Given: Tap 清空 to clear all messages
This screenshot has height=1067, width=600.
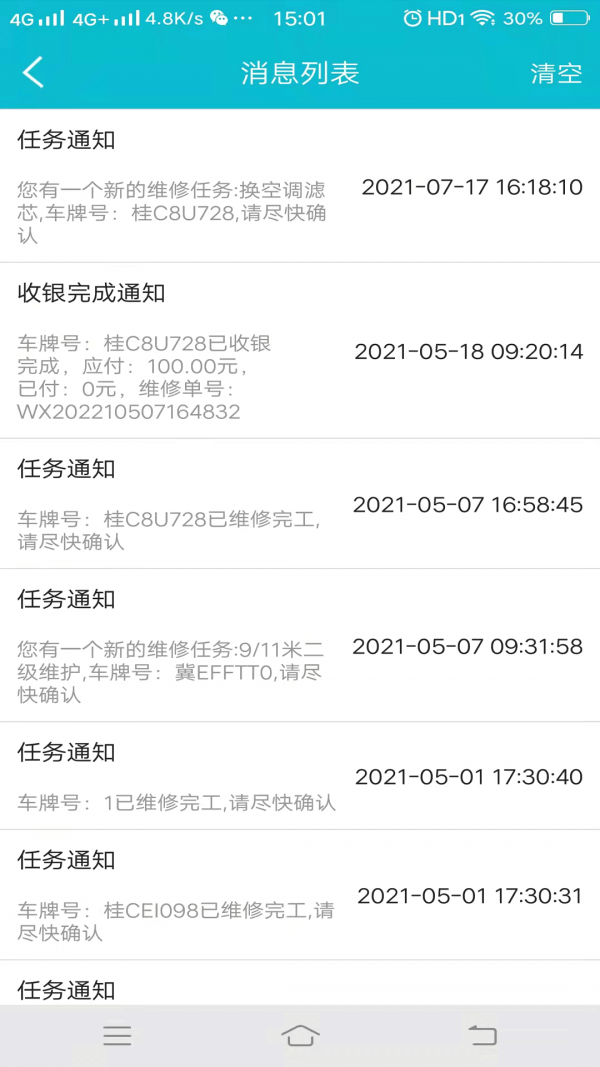Looking at the screenshot, I should tap(556, 73).
